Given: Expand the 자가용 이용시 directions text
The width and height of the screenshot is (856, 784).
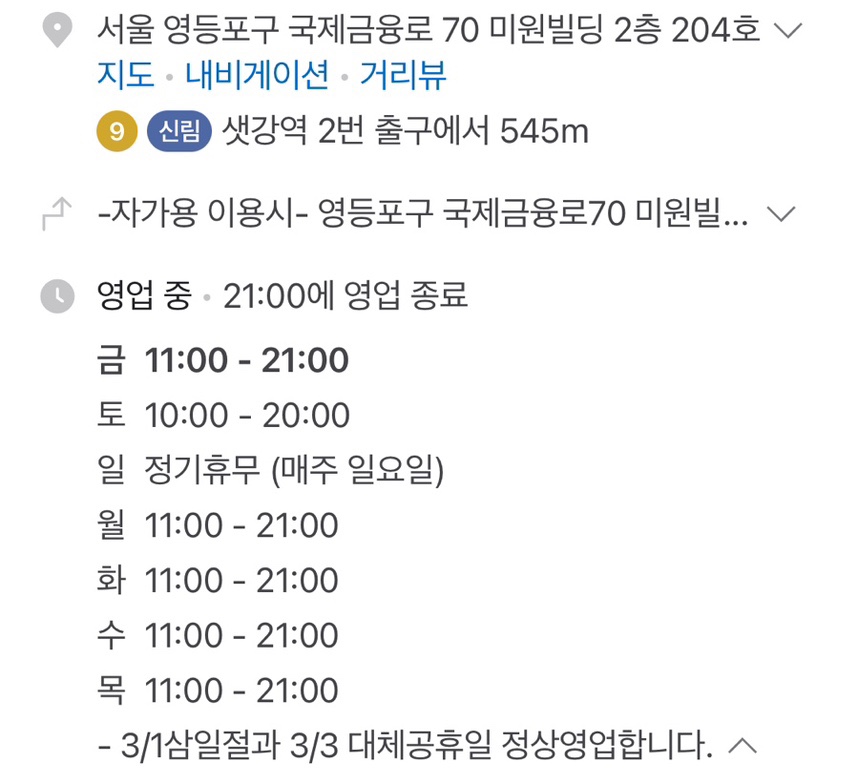Looking at the screenshot, I should (780, 213).
